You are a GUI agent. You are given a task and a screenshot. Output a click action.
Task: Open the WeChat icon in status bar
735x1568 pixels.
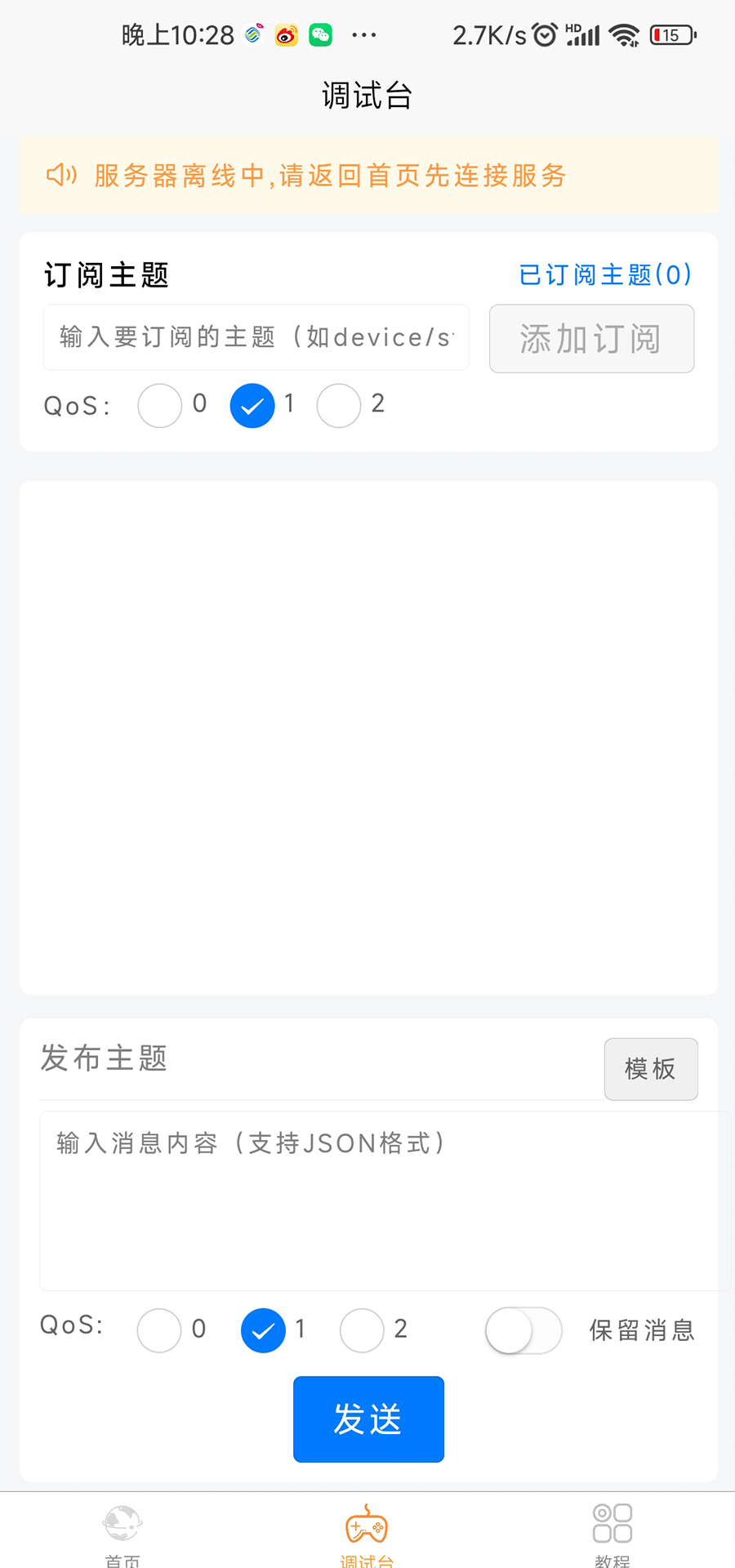320,34
